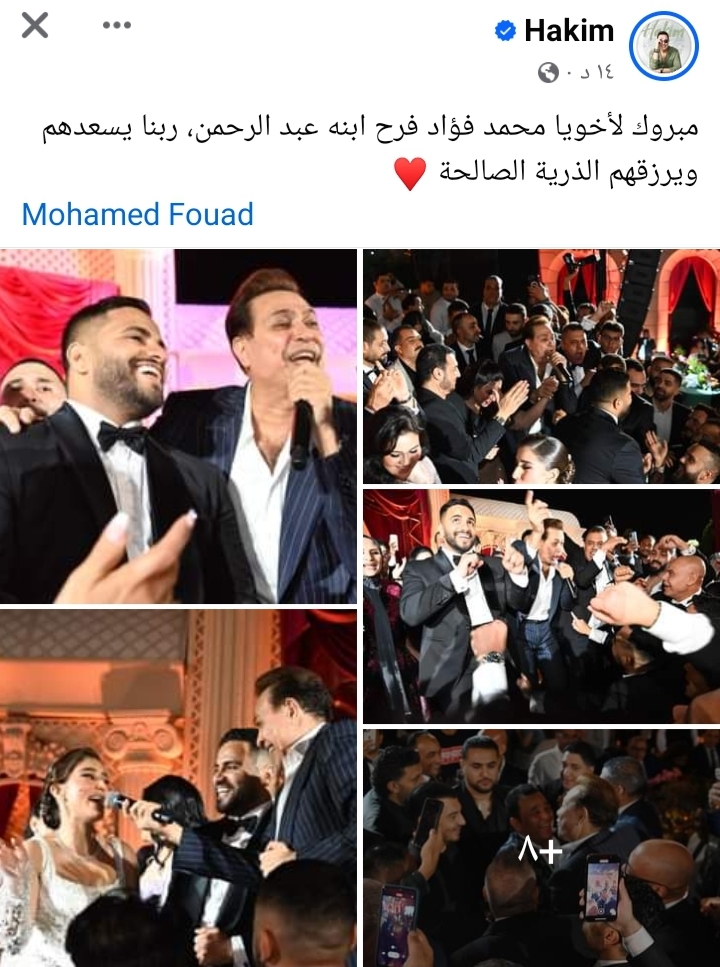The height and width of the screenshot is (967, 720).
Task: Open photo of groom with singer holding microphone
Action: (x=178, y=426)
